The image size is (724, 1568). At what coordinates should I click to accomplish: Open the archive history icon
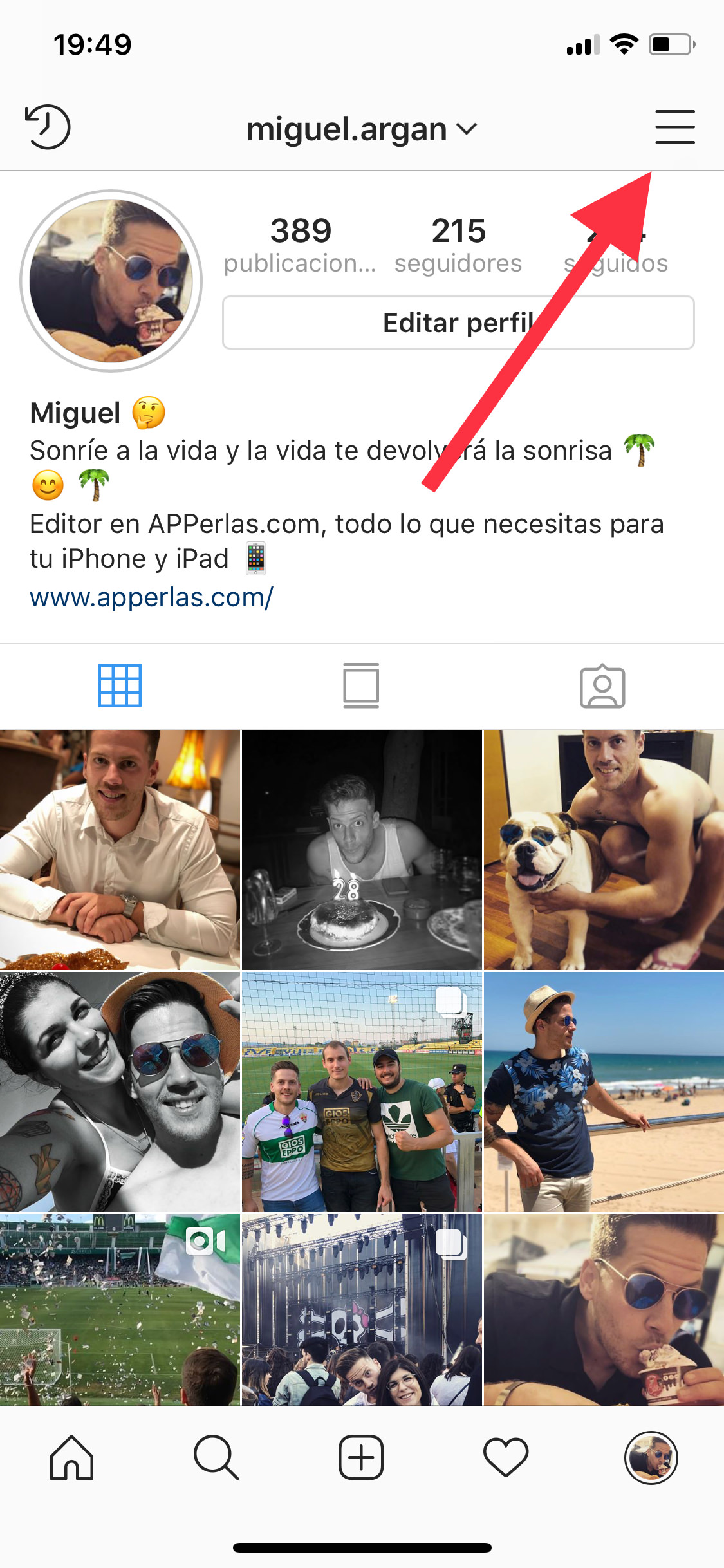tap(47, 127)
